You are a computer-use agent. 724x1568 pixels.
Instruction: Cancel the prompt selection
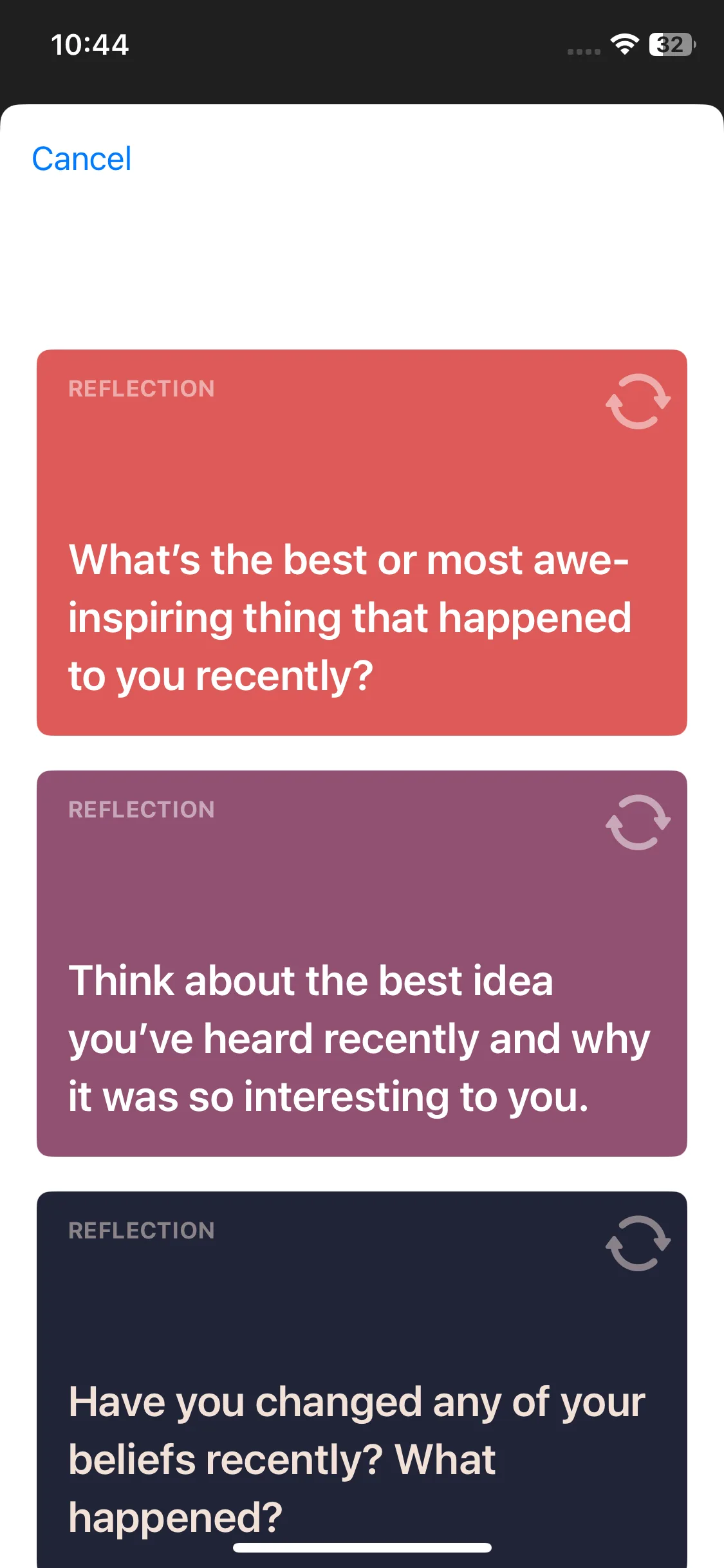pyautogui.click(x=82, y=159)
